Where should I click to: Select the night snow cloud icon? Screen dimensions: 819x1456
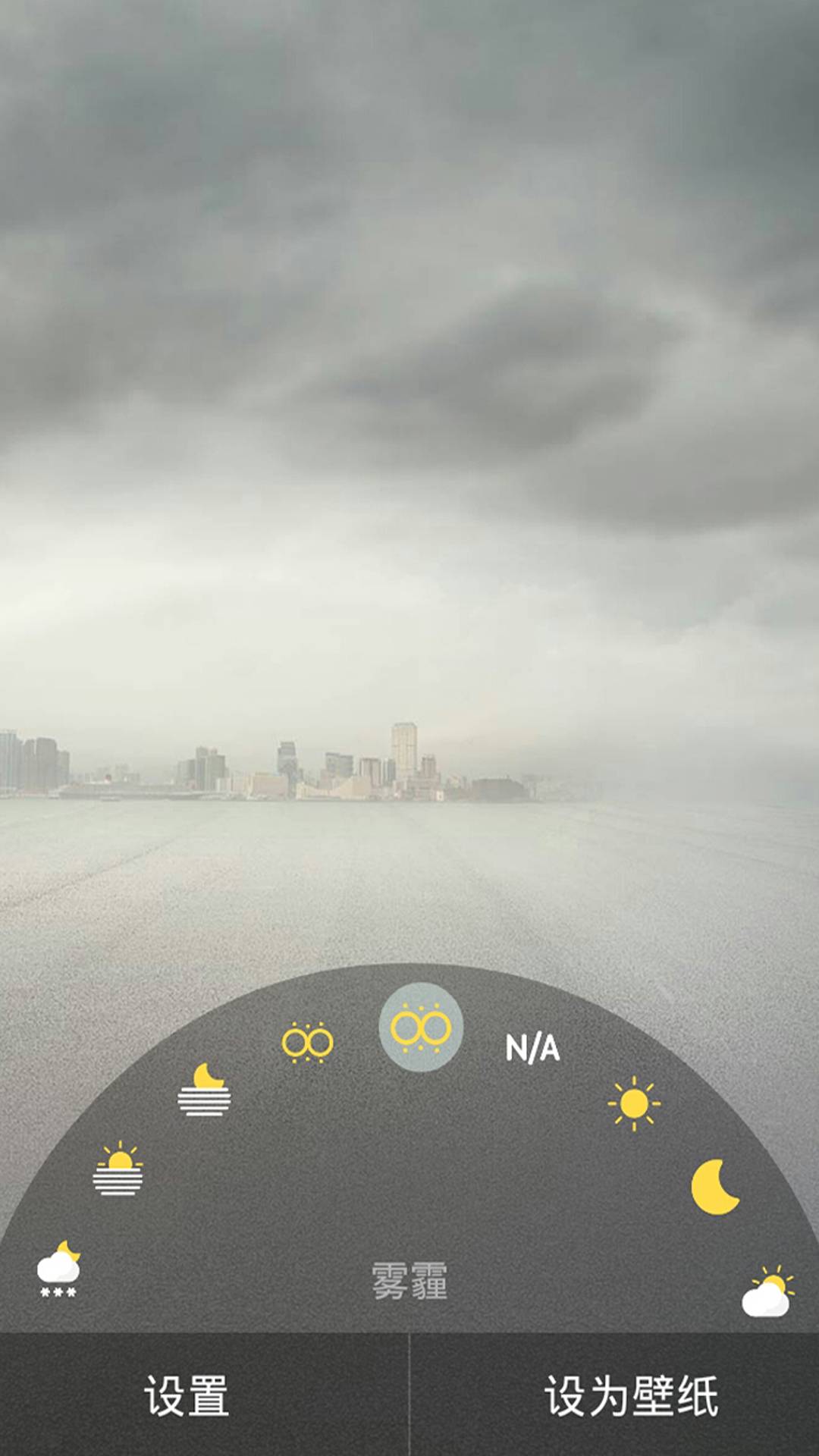tap(58, 1270)
